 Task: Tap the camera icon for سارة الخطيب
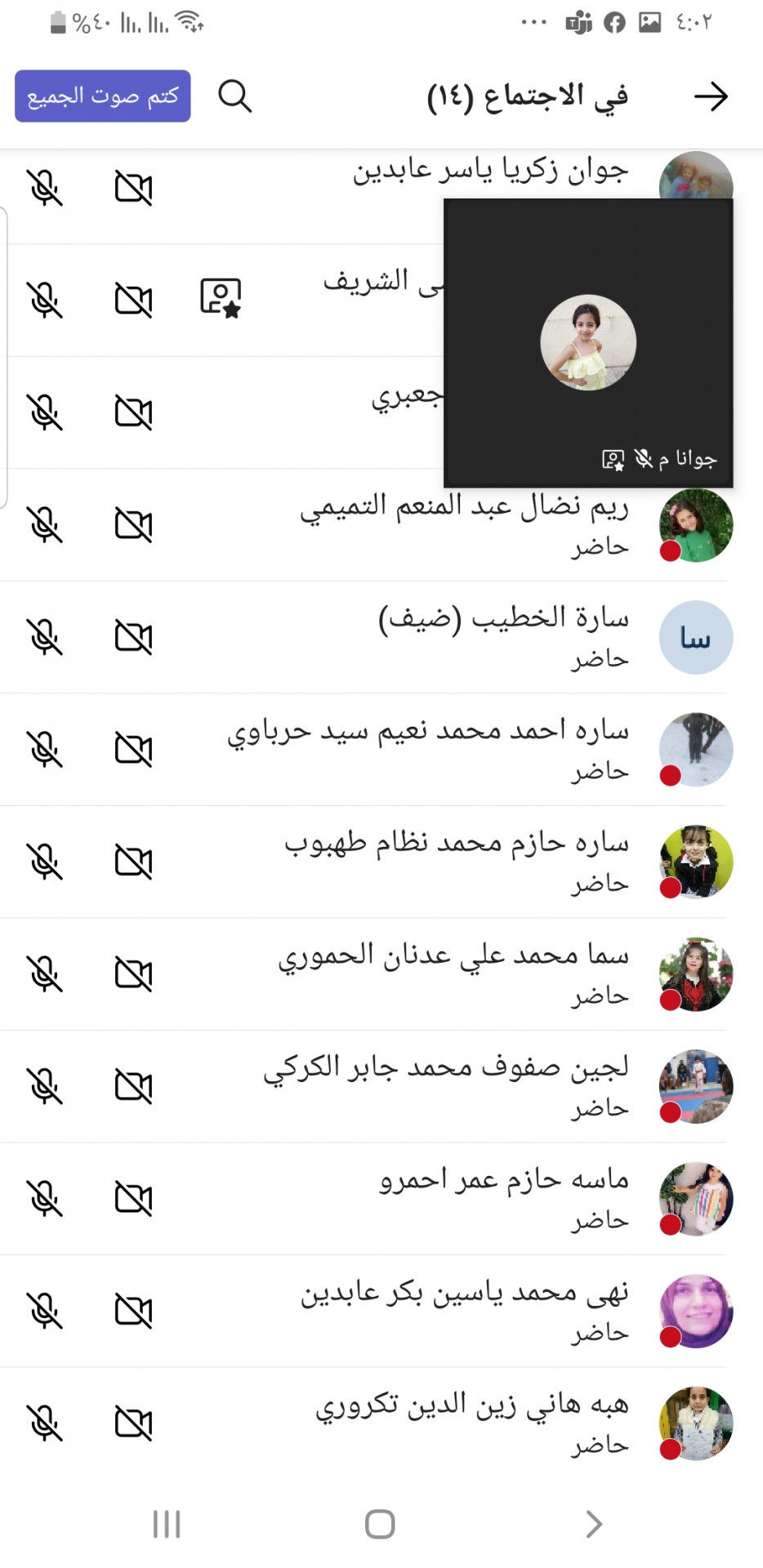pyautogui.click(x=133, y=636)
